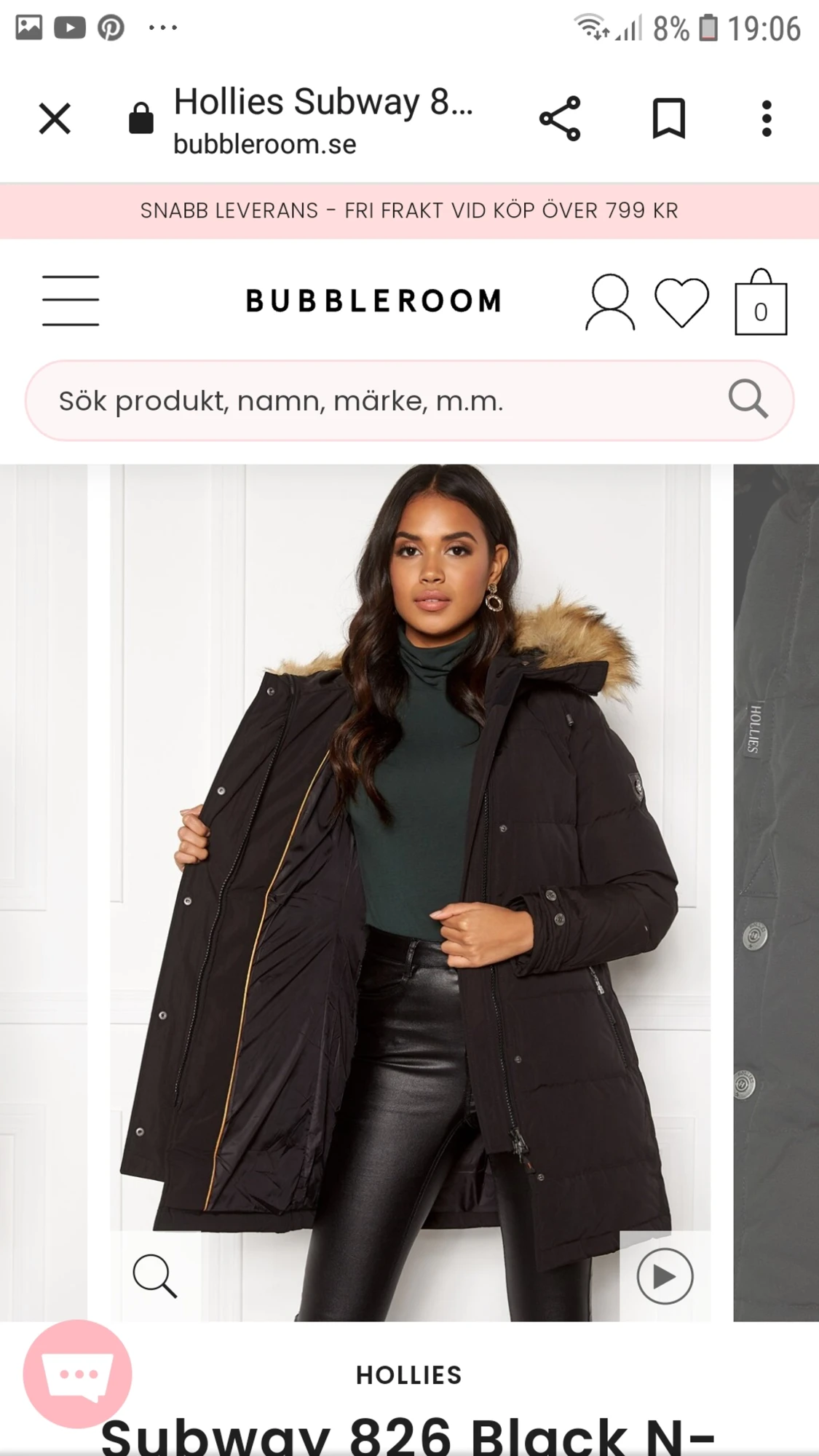Viewport: 819px width, 1456px height.
Task: Open the Hollies brand link
Action: coord(408,1375)
